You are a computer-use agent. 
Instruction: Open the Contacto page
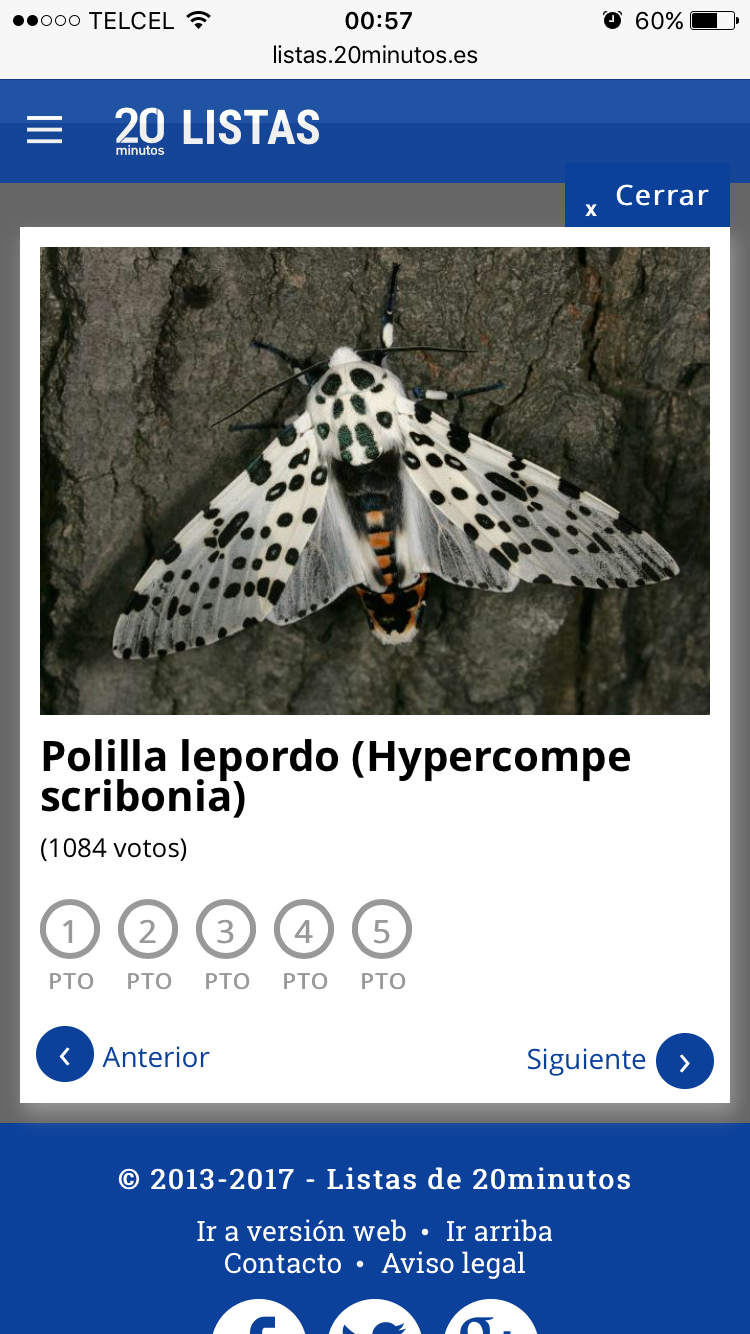pyautogui.click(x=283, y=1263)
